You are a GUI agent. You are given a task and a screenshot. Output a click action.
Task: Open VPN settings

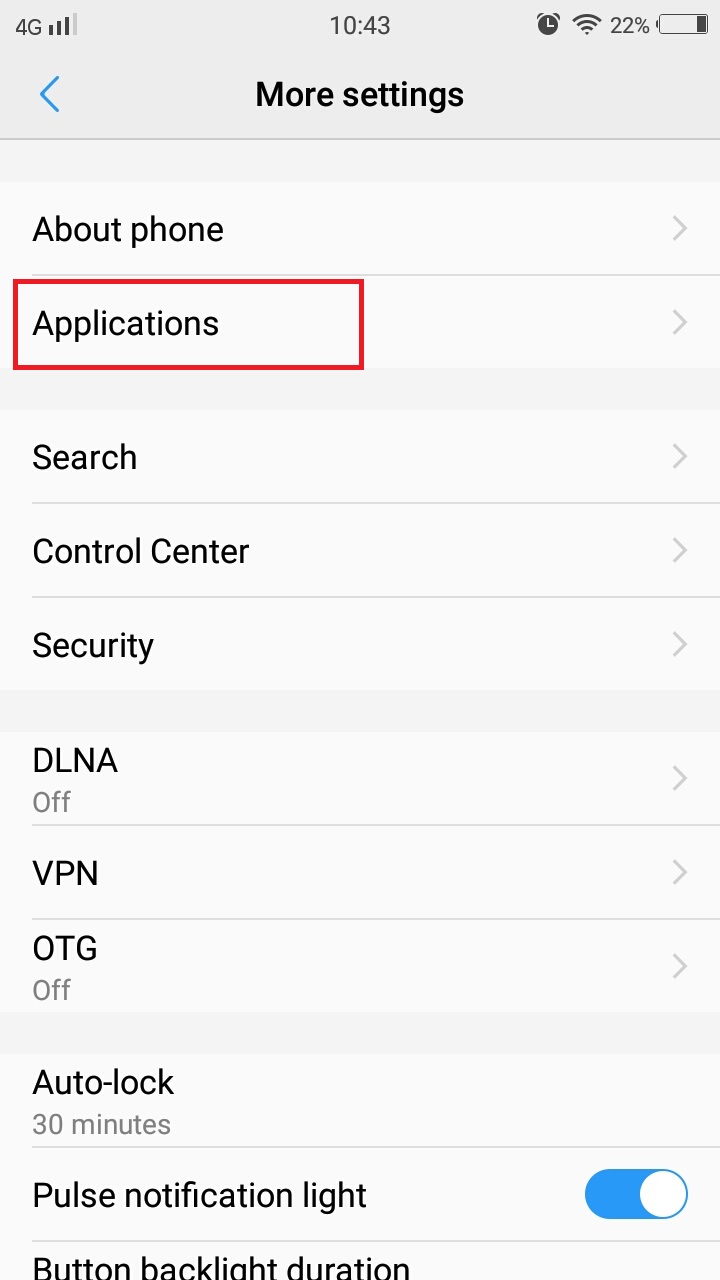[x=360, y=873]
